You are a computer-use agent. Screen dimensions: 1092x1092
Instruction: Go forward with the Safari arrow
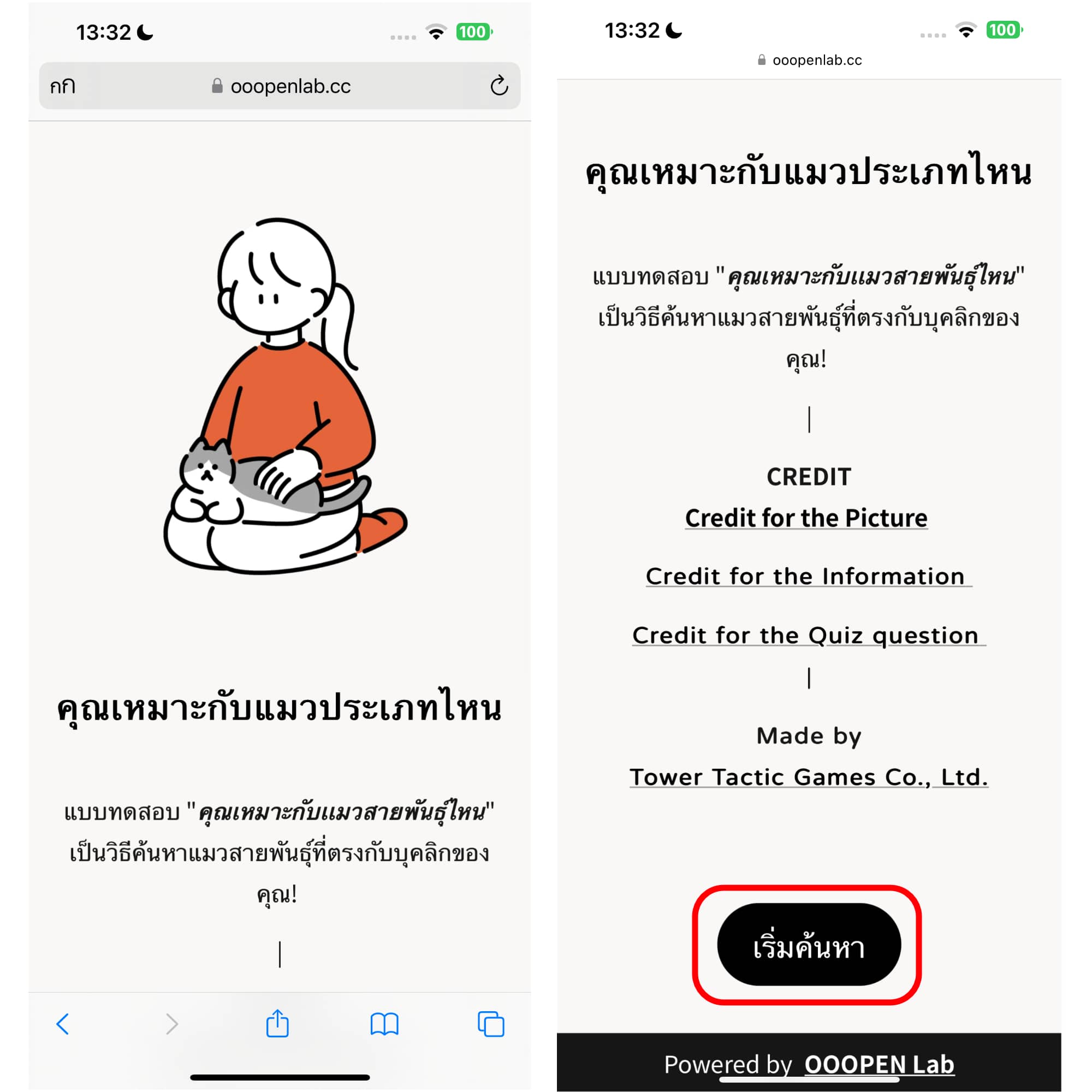(172, 1024)
